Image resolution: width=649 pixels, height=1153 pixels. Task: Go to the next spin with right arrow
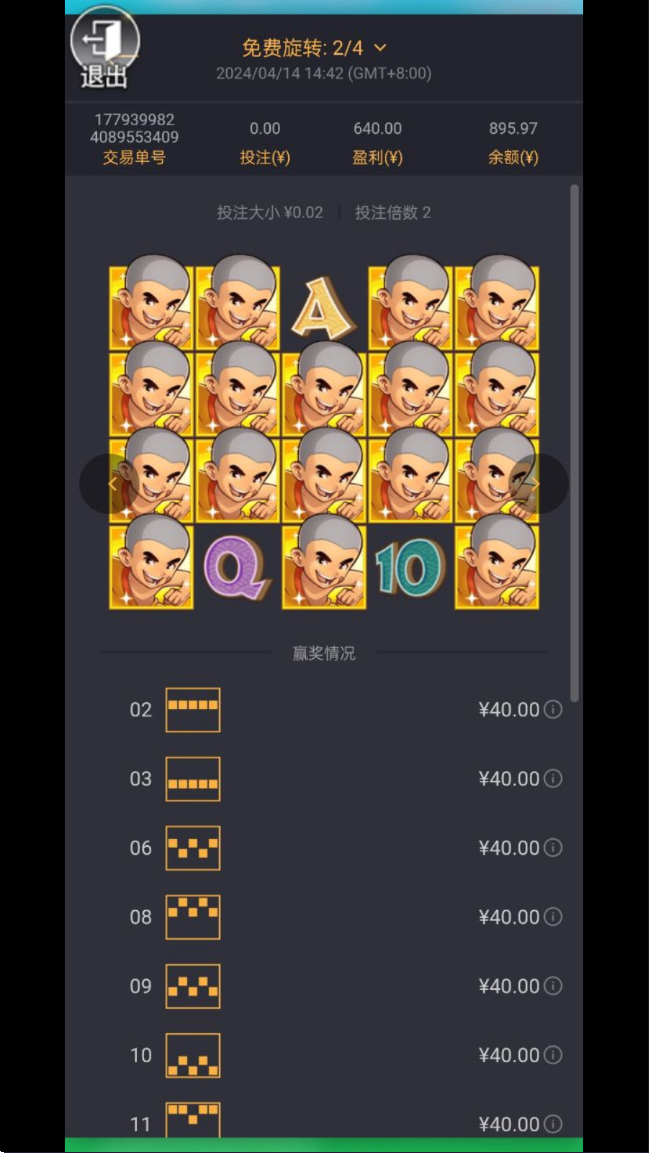538,484
